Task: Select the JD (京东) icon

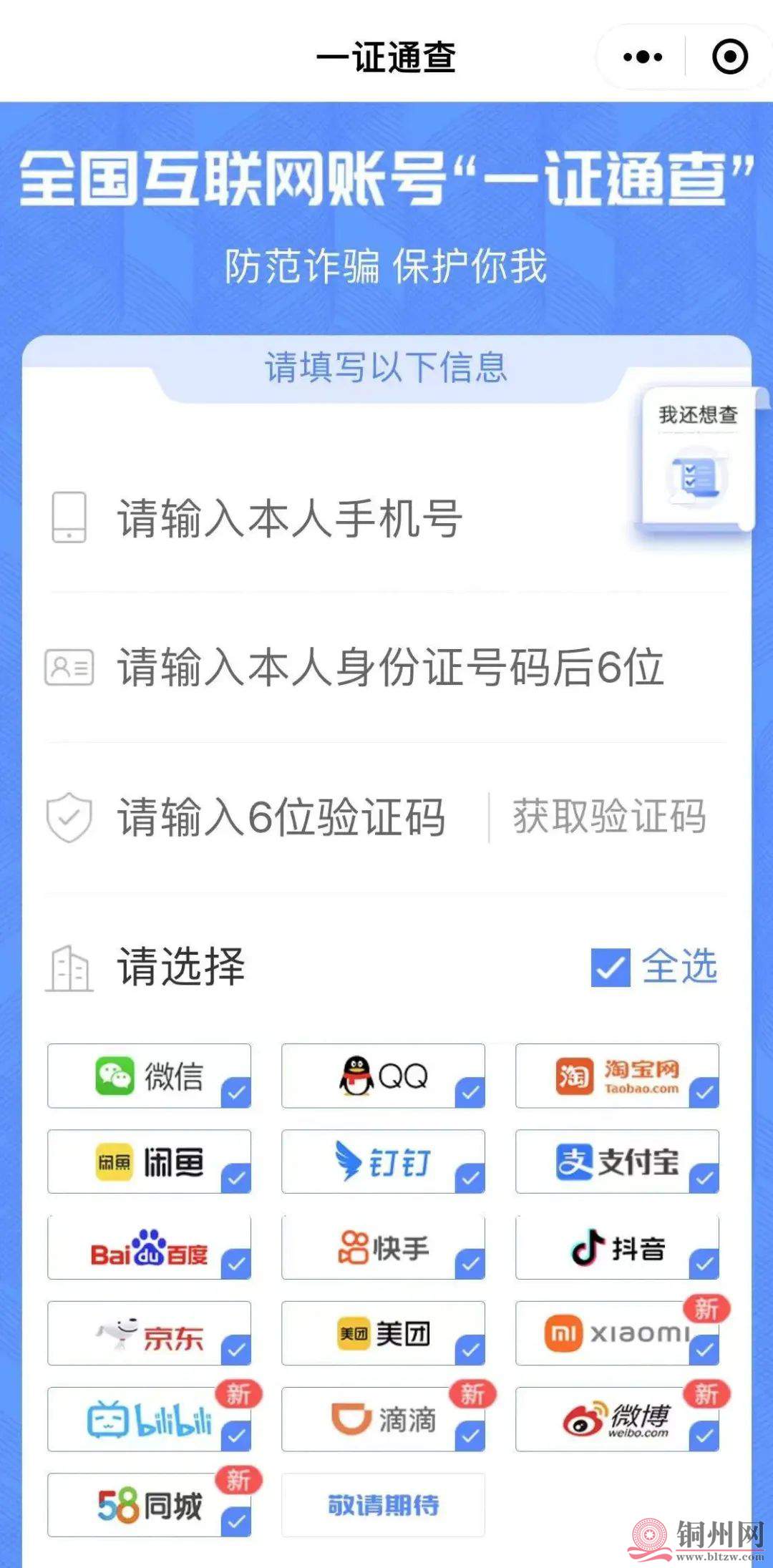Action: 148,1333
